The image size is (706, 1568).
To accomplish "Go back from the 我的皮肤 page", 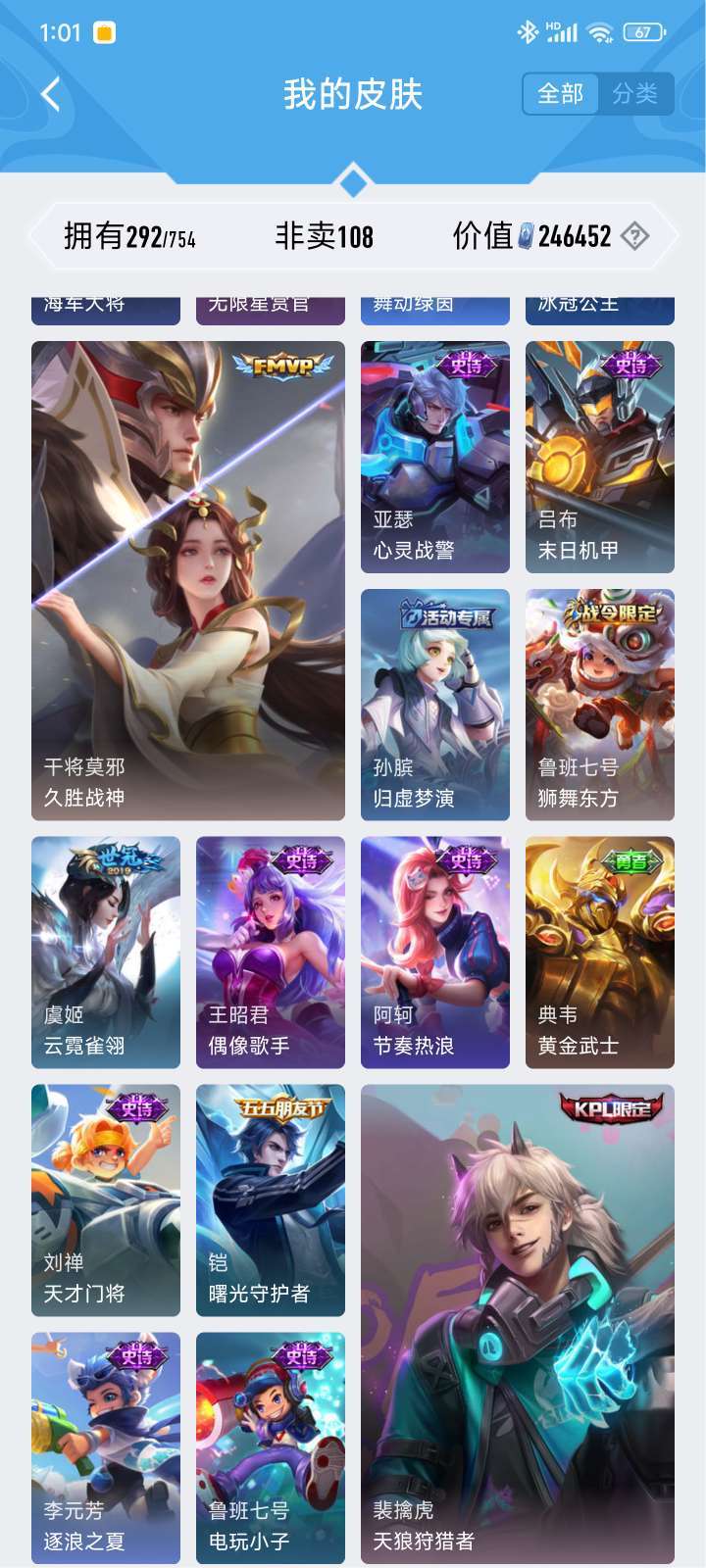I will pyautogui.click(x=51, y=95).
